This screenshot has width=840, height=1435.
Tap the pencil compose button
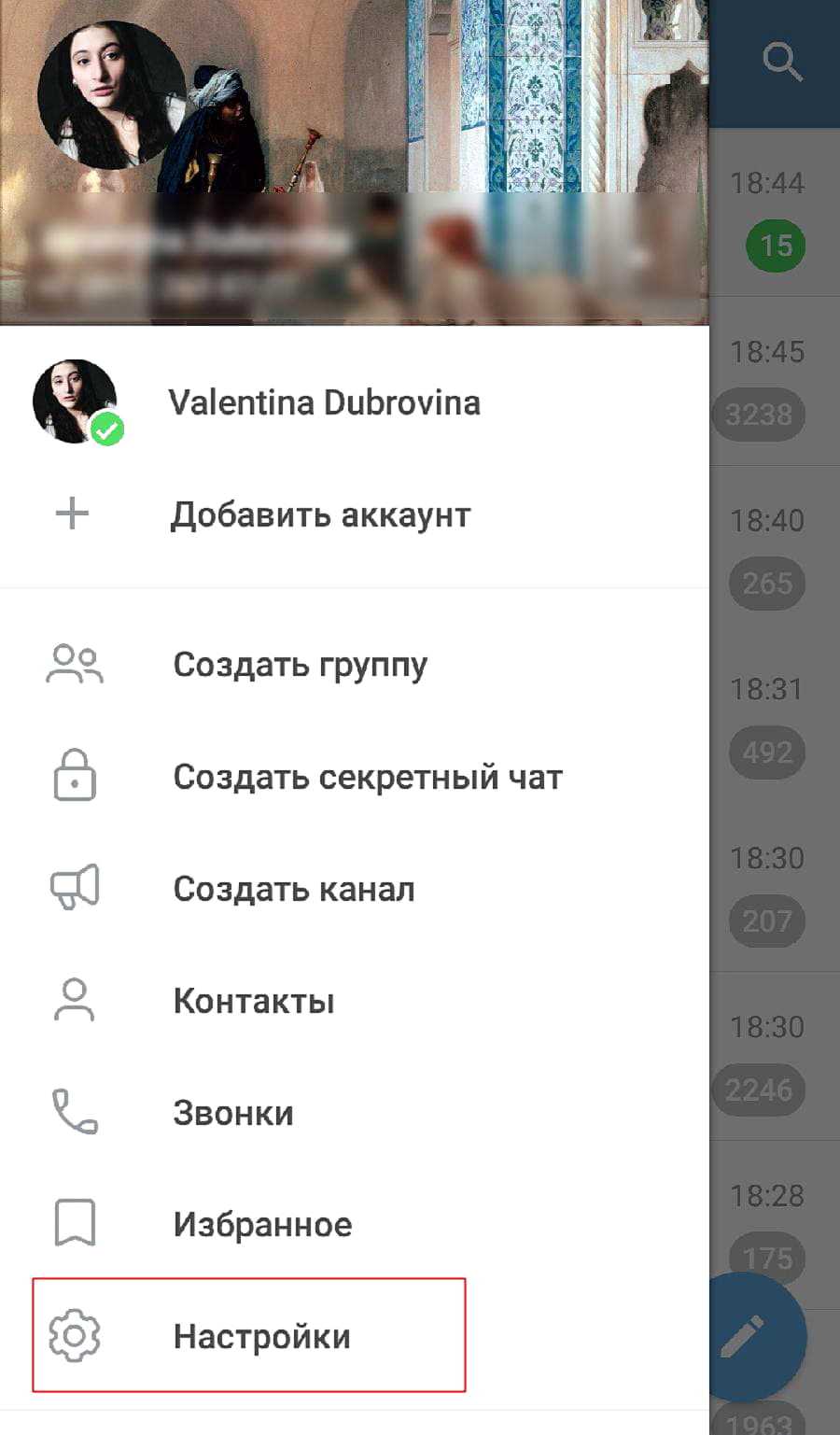747,1337
